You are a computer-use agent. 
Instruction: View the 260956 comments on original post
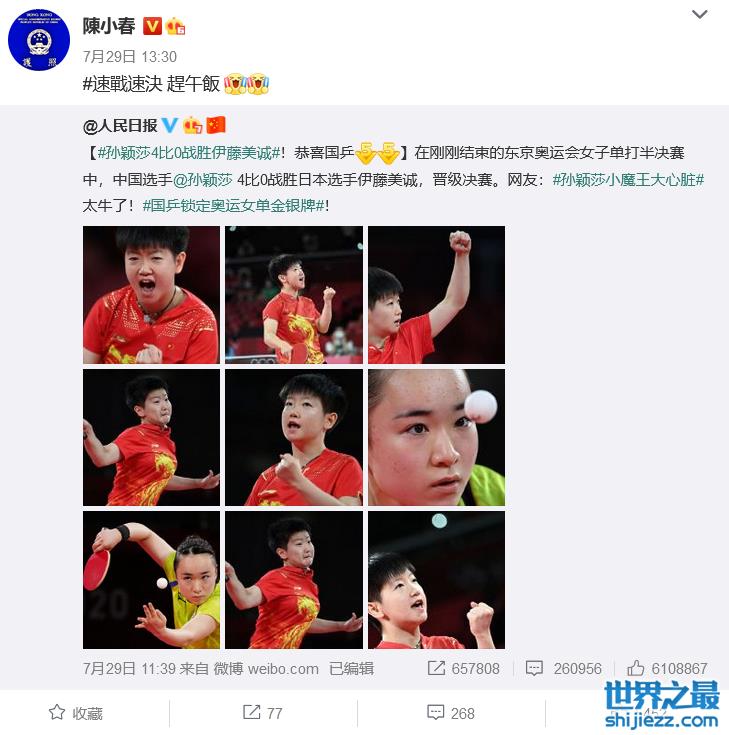(564, 669)
